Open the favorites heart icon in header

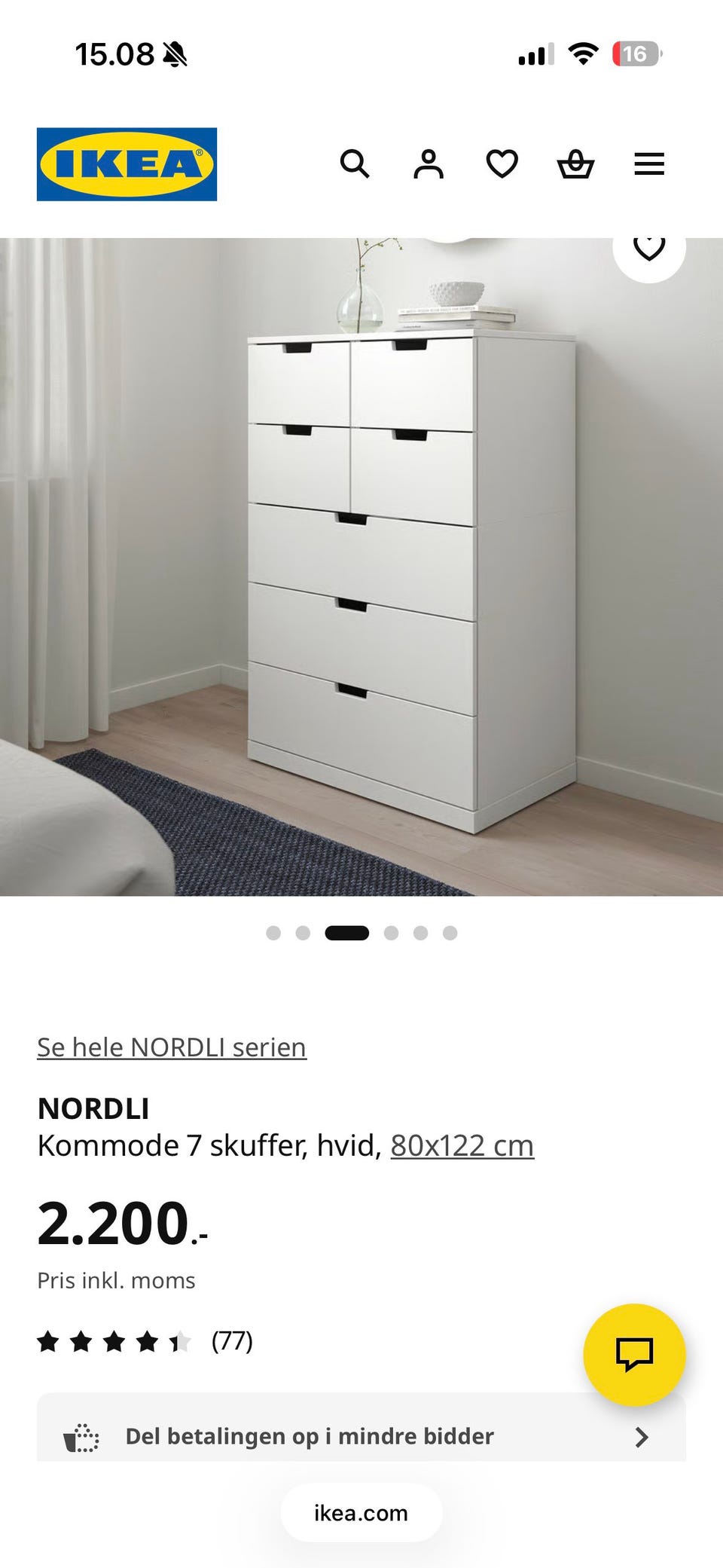(x=501, y=164)
